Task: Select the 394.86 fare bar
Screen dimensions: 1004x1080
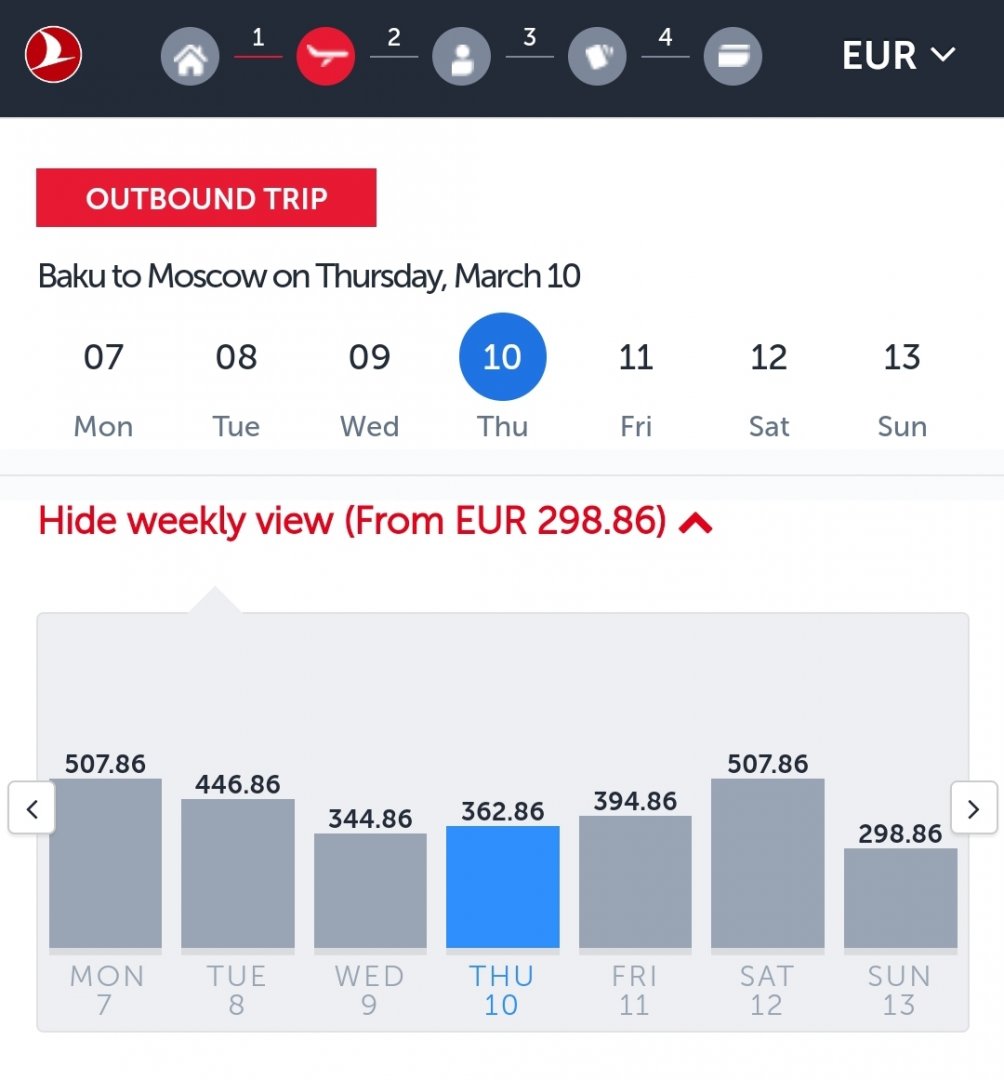Action: point(635,881)
